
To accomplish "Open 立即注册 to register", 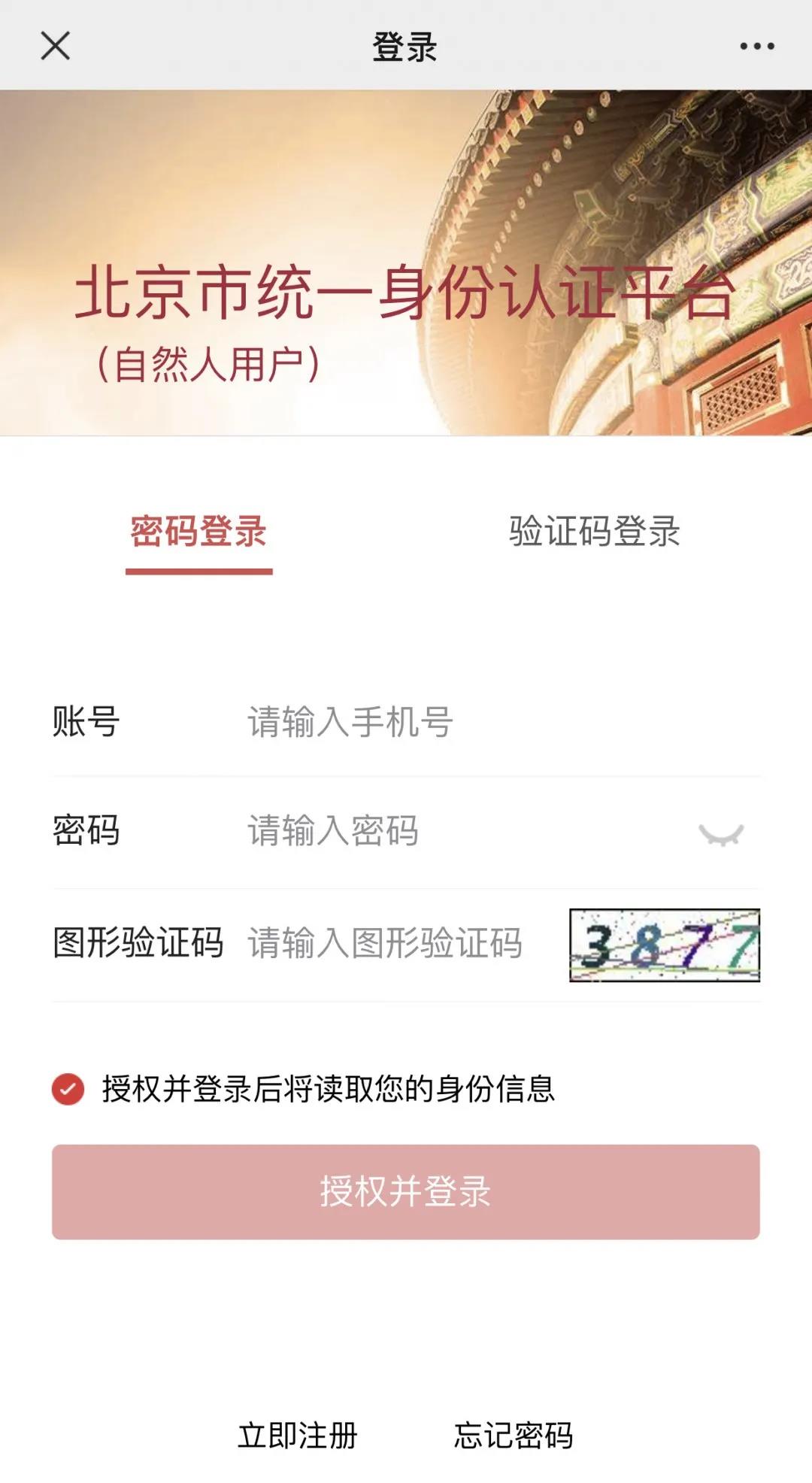I will pyautogui.click(x=298, y=1435).
